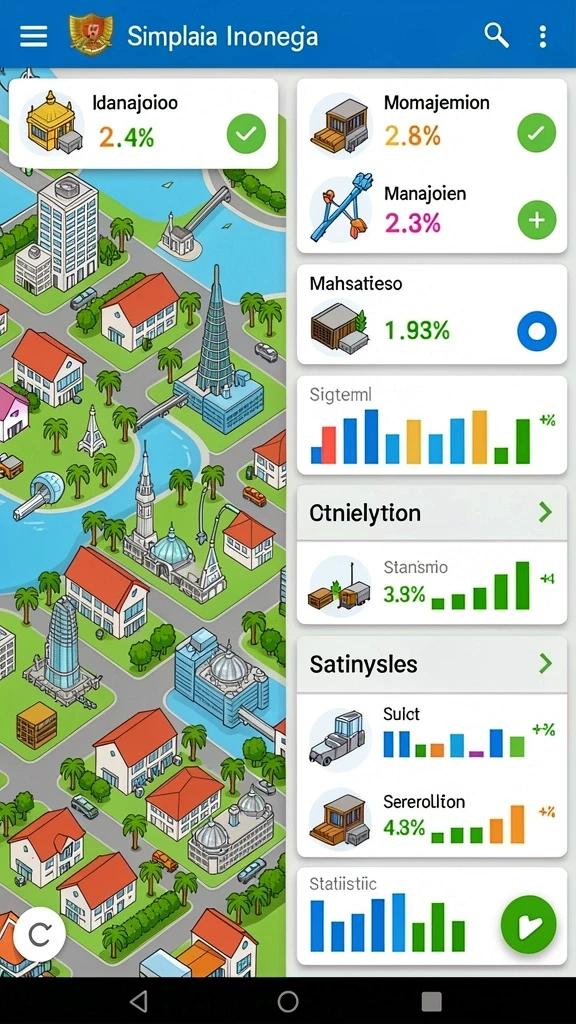Add Manajoien with the plus button
576x1024 pixels.
click(x=536, y=219)
